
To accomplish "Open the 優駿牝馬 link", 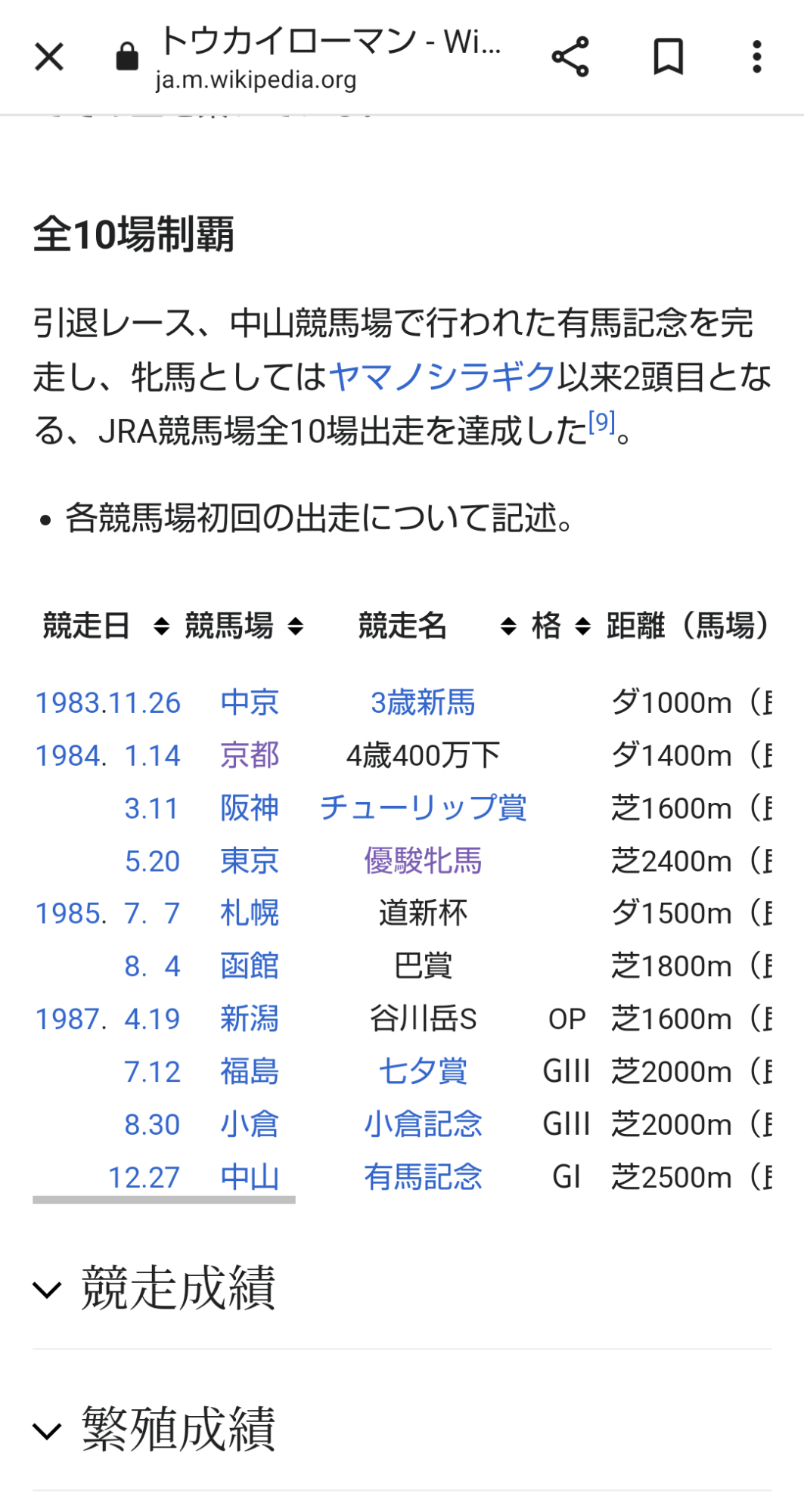I will 423,861.
